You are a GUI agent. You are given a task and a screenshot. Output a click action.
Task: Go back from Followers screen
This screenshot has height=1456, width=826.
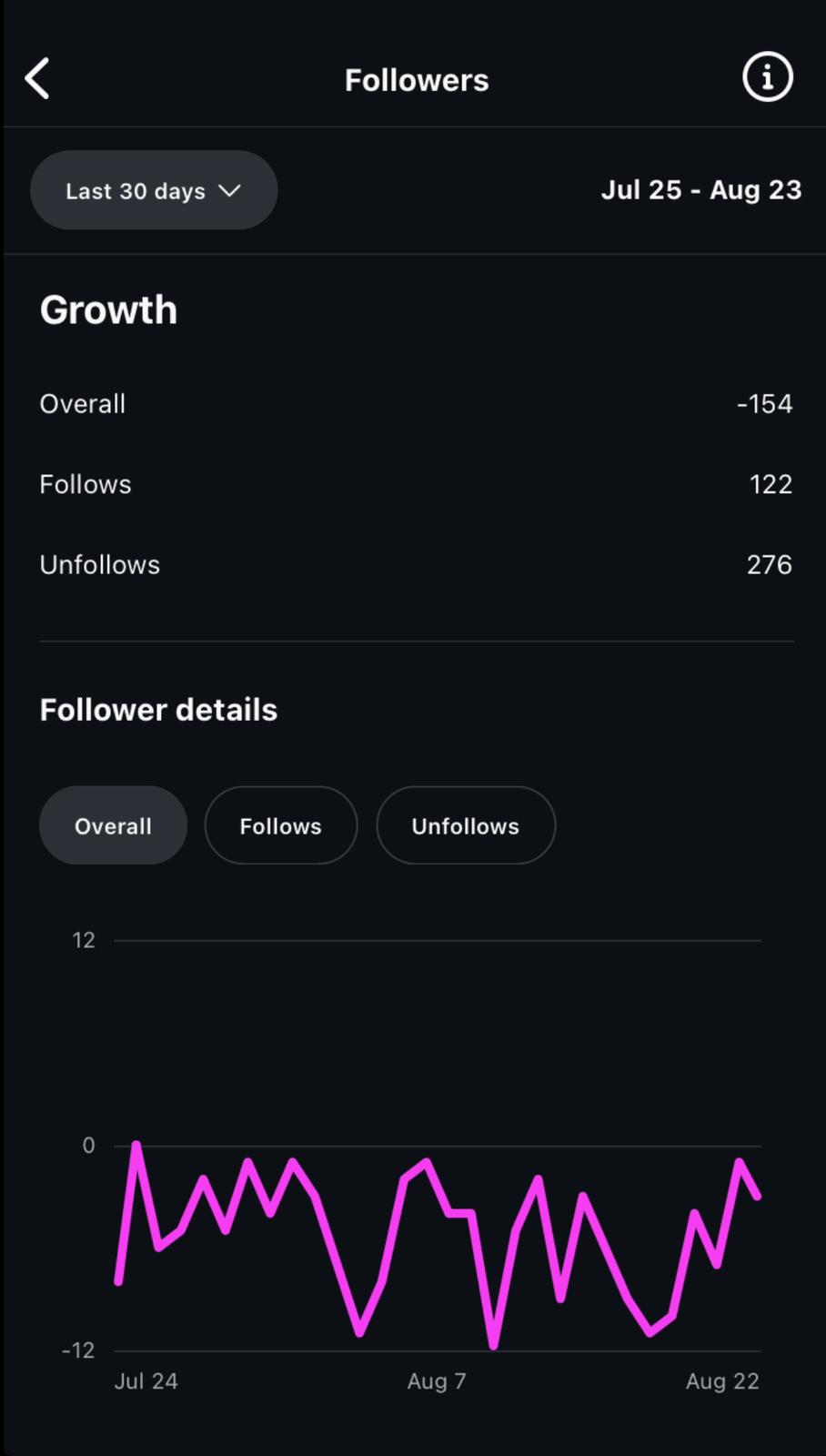tap(37, 79)
